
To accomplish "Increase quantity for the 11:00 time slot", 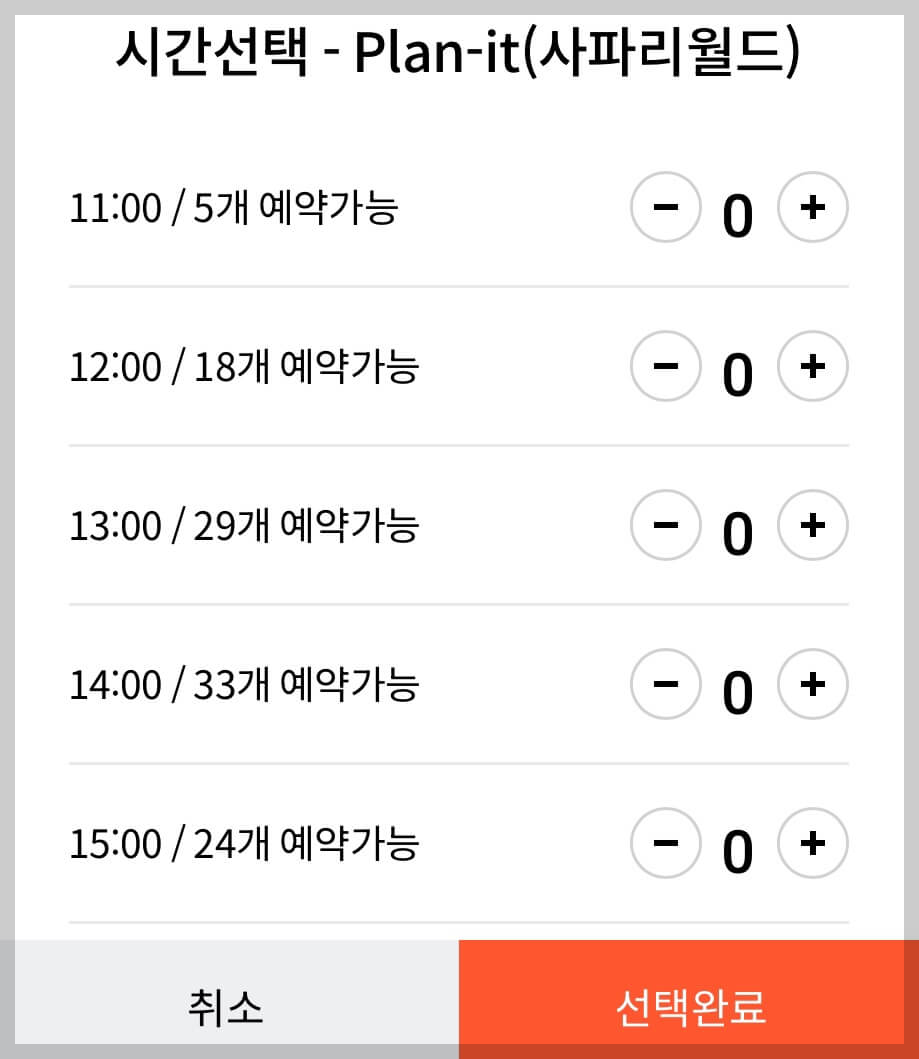I will click(813, 208).
